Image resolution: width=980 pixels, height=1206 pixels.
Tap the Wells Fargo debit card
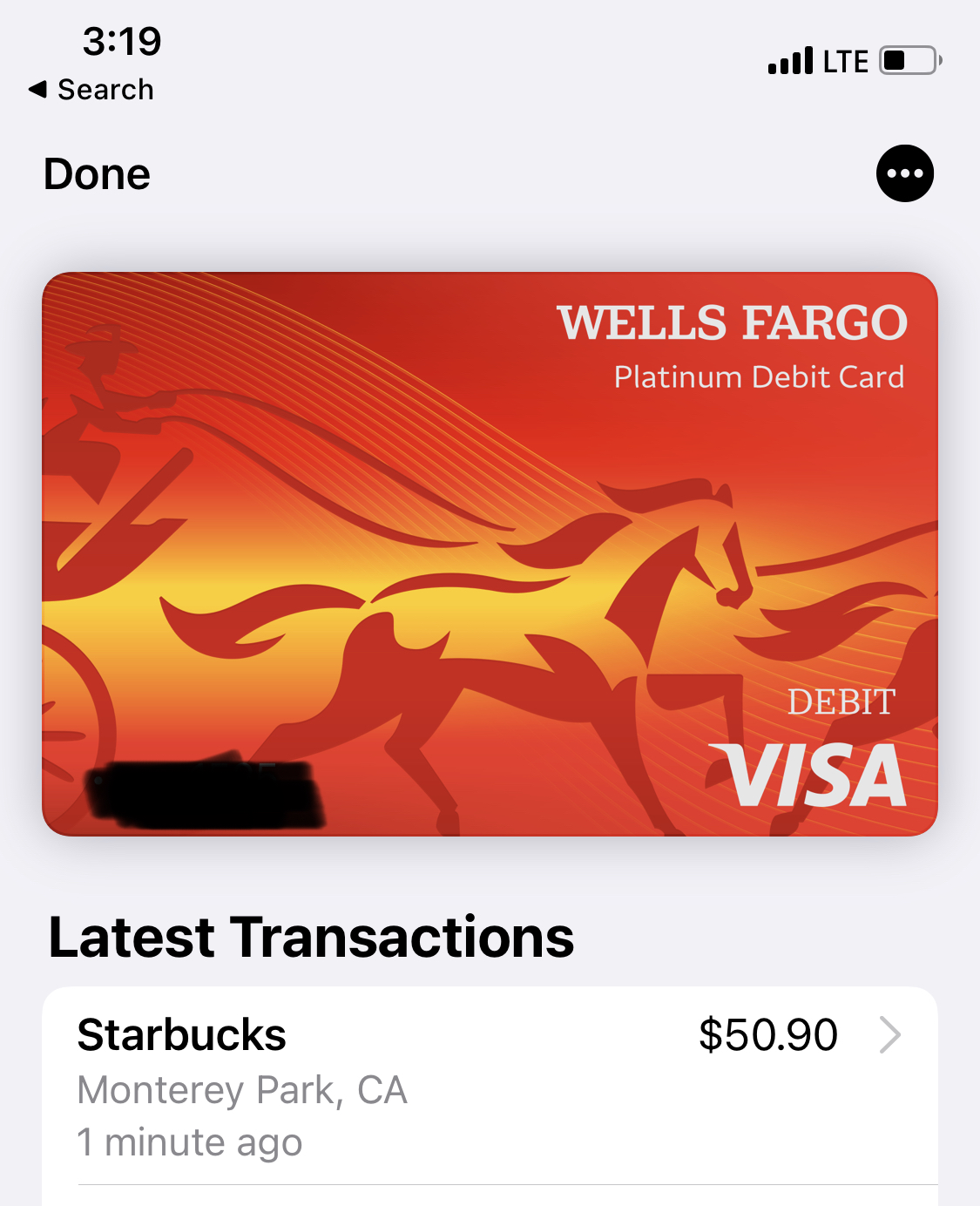(490, 553)
